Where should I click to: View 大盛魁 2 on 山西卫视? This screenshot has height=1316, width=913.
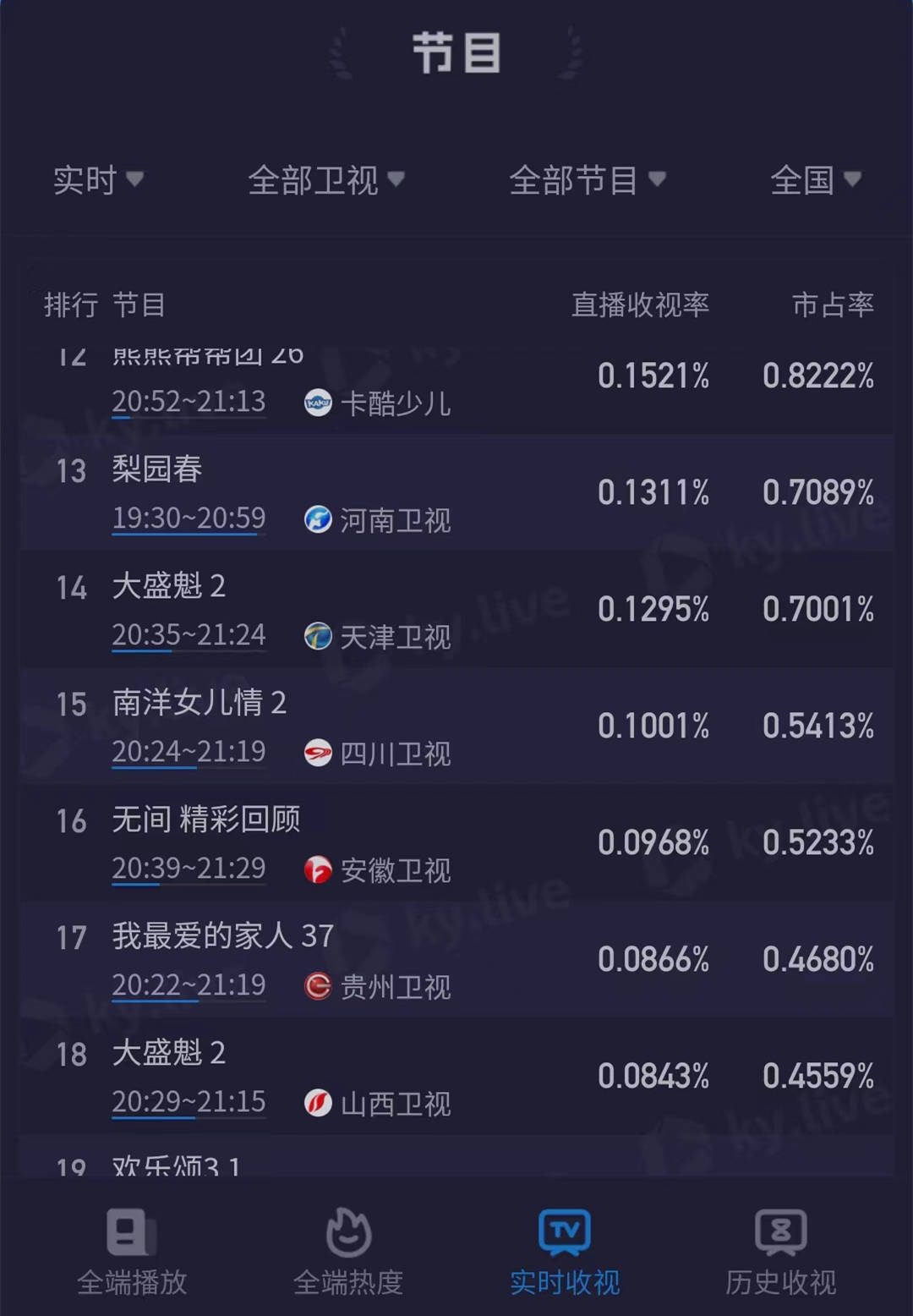click(x=456, y=1077)
